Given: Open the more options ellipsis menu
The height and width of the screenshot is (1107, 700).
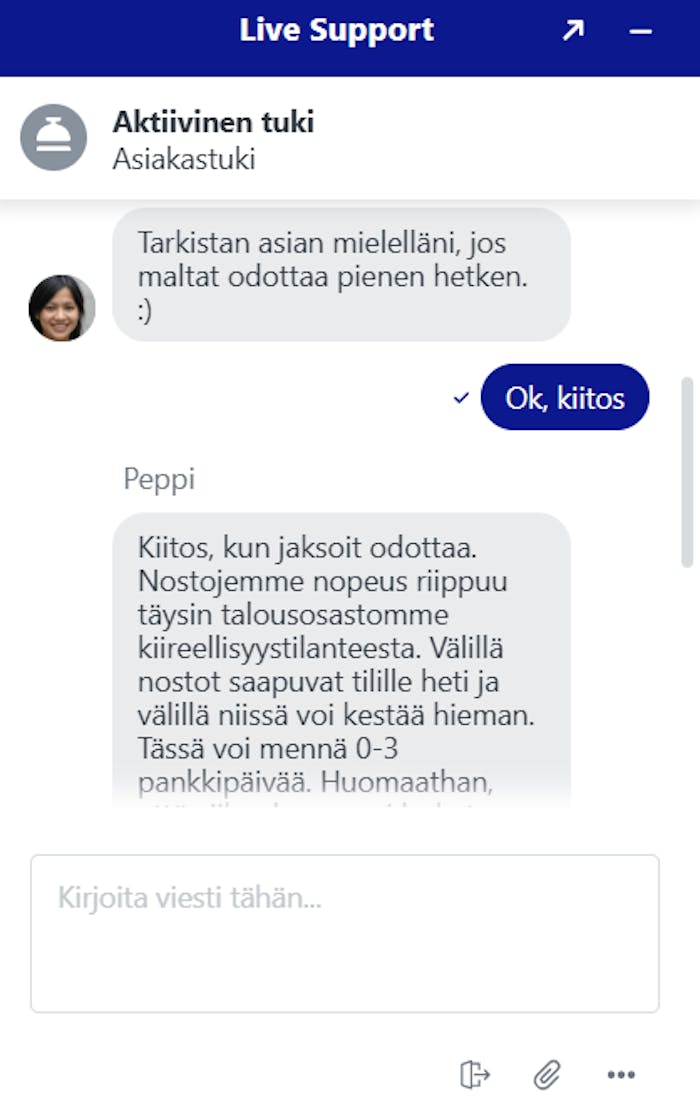Looking at the screenshot, I should [621, 1075].
